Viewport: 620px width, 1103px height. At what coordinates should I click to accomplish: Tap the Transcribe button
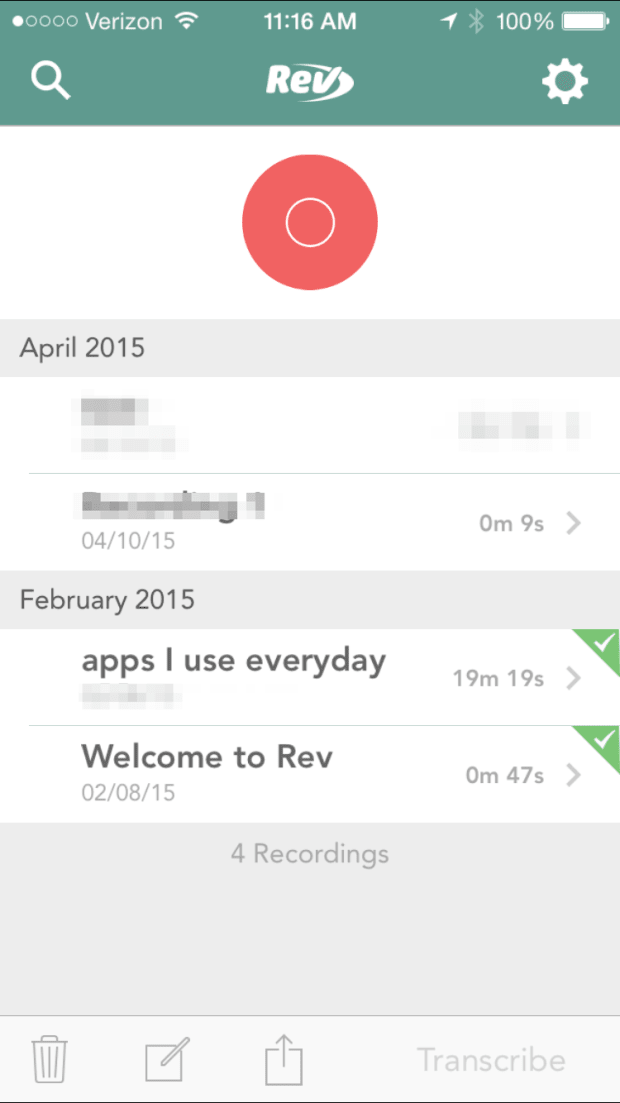491,1060
